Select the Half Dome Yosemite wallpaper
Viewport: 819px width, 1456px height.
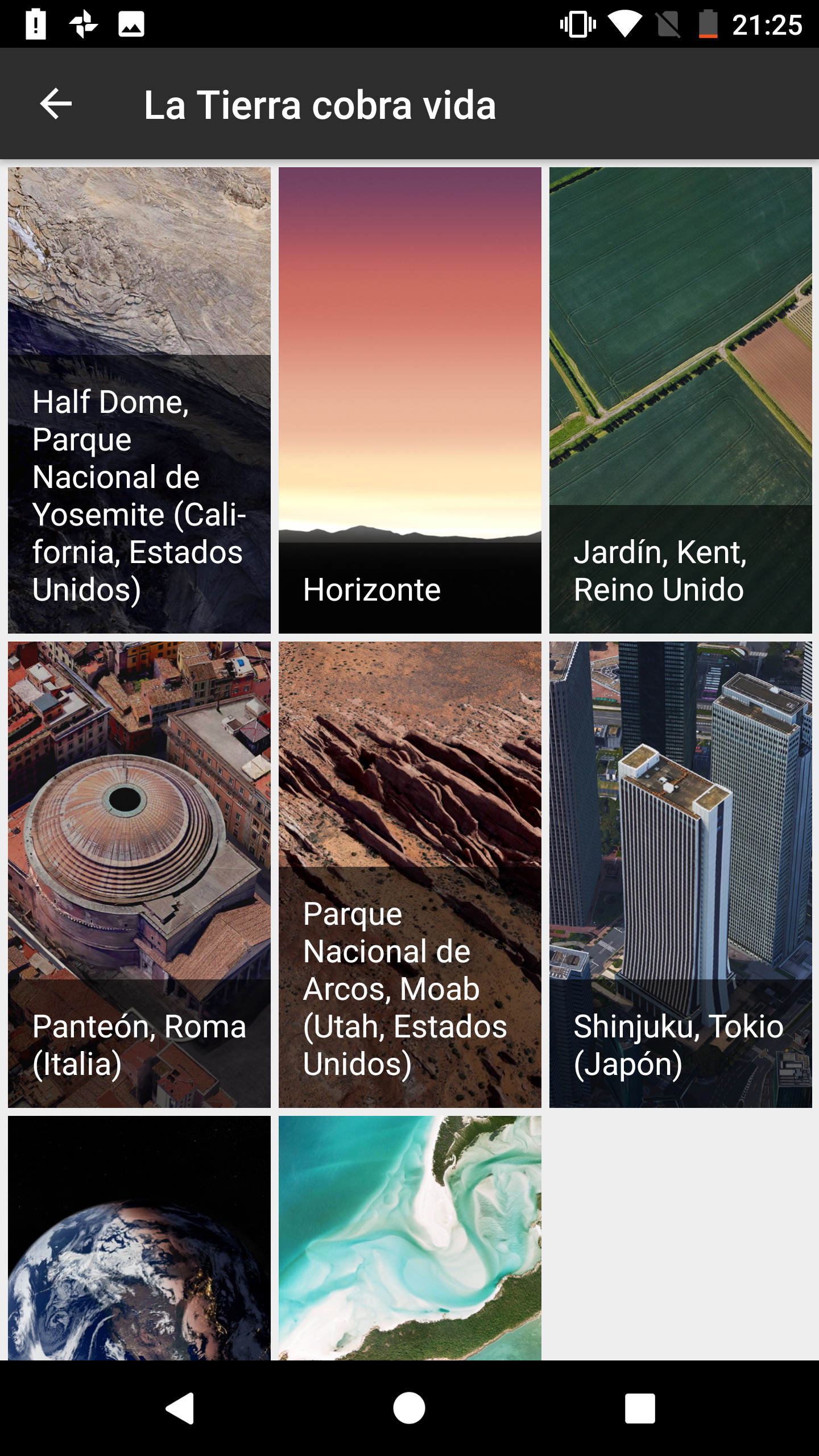click(x=139, y=400)
